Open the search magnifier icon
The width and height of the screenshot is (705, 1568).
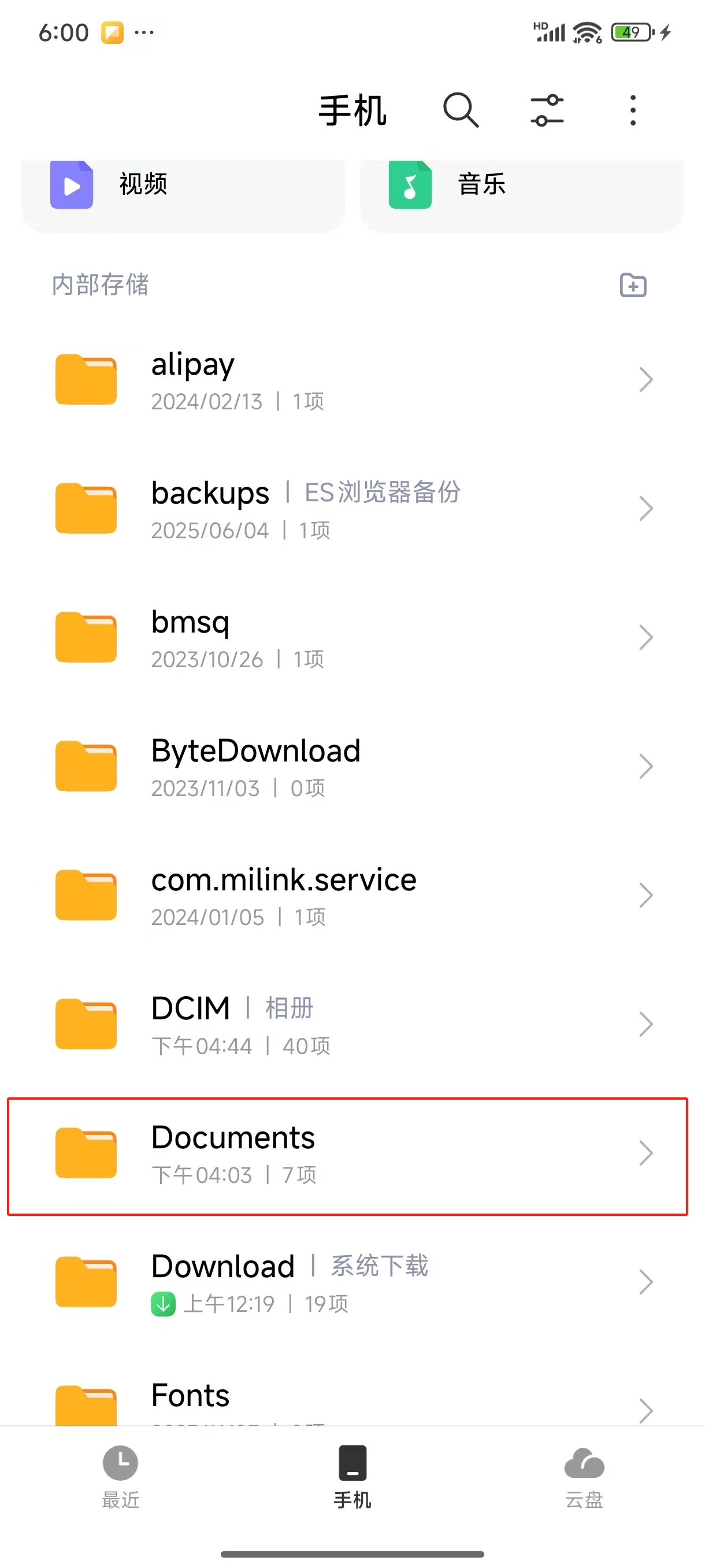tap(461, 110)
